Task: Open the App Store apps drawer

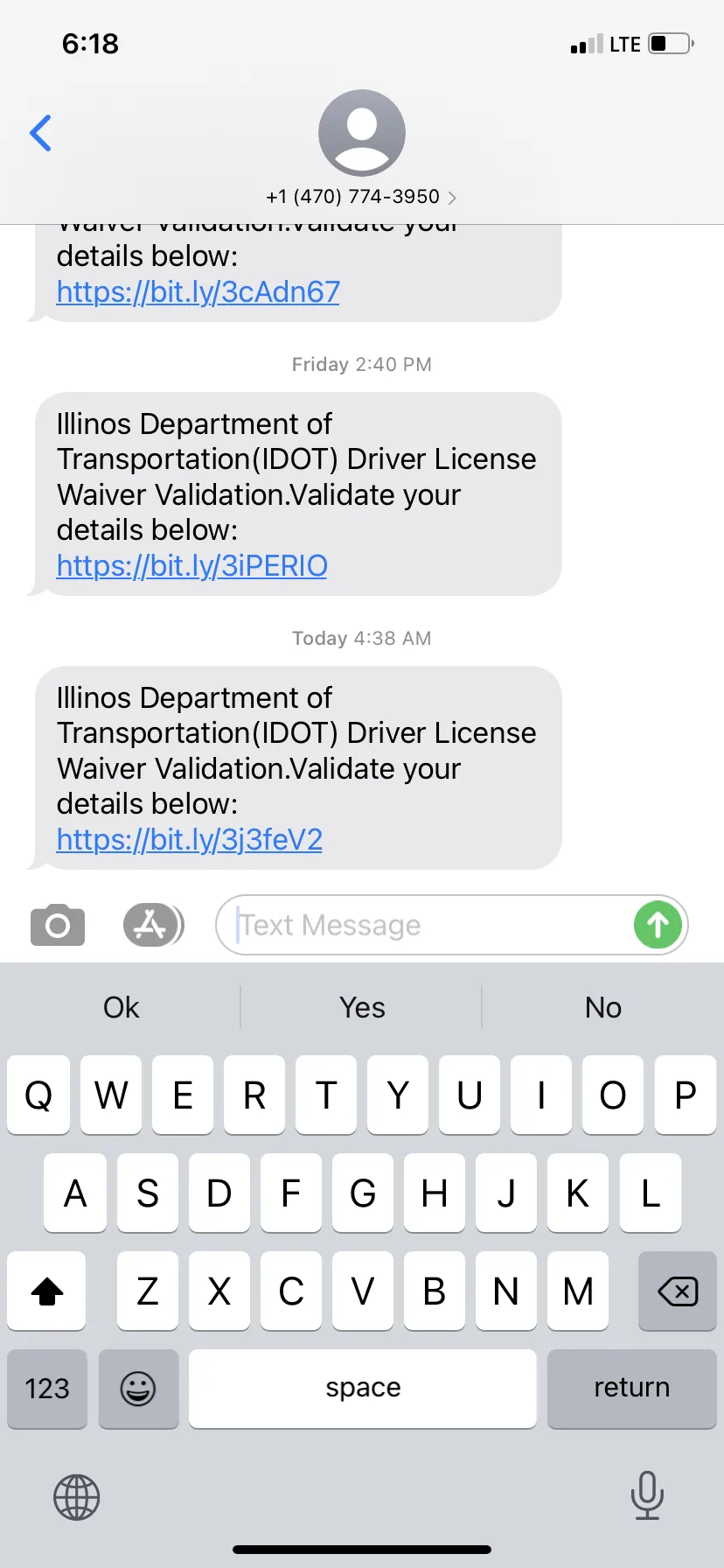Action: click(153, 925)
